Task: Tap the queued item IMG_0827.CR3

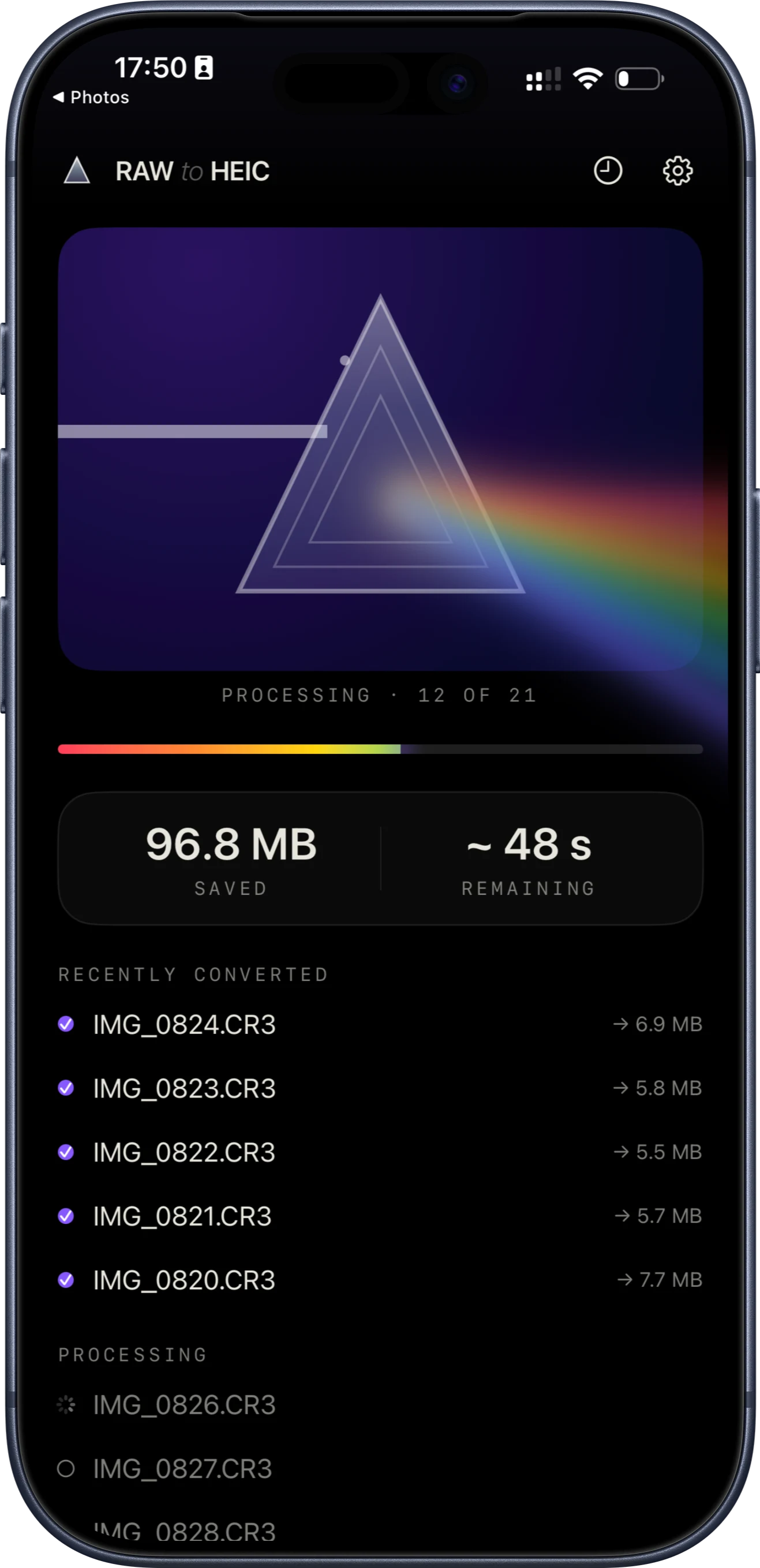Action: point(380,1469)
